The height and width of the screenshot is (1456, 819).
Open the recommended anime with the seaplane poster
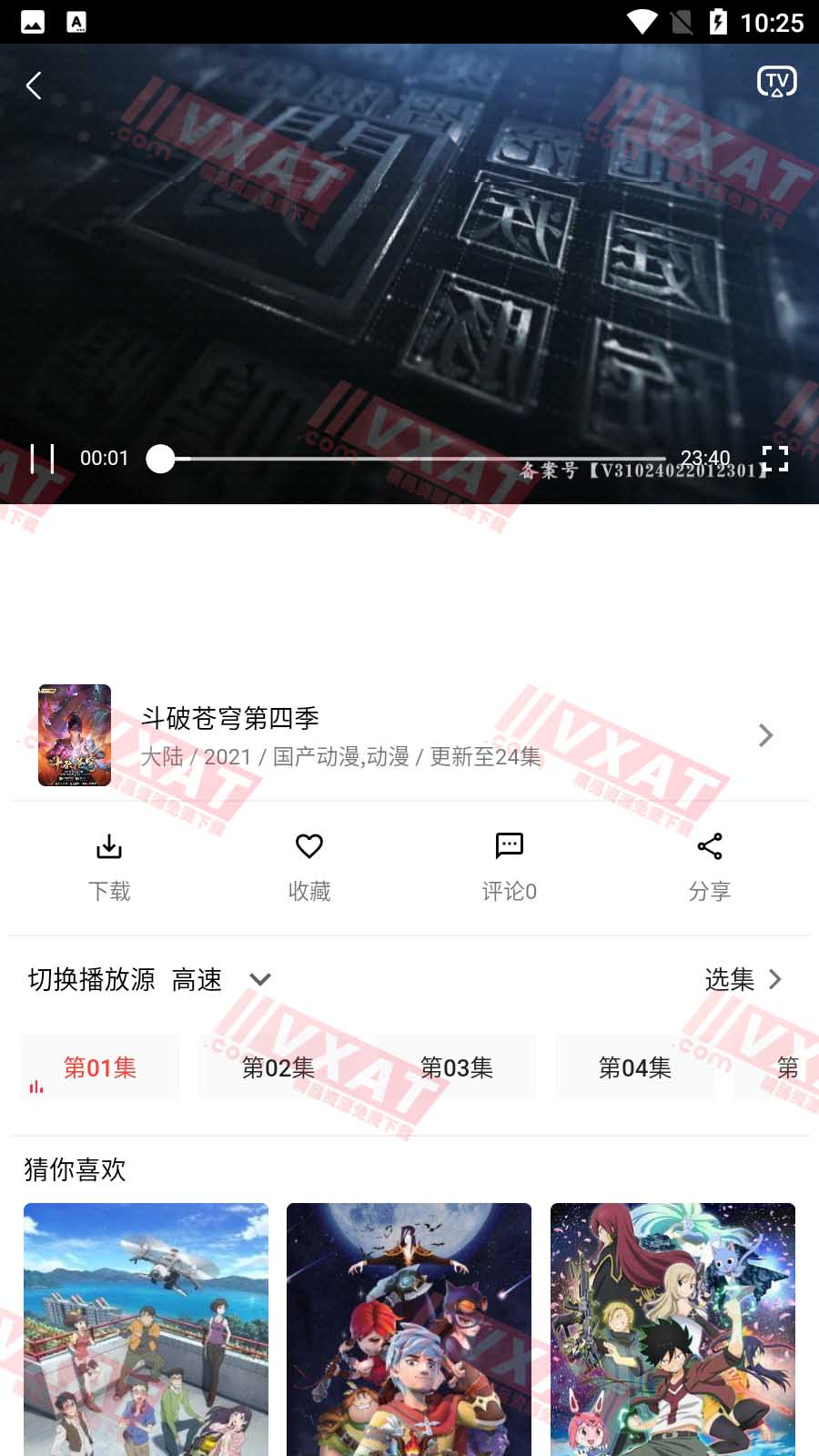pos(146,1329)
